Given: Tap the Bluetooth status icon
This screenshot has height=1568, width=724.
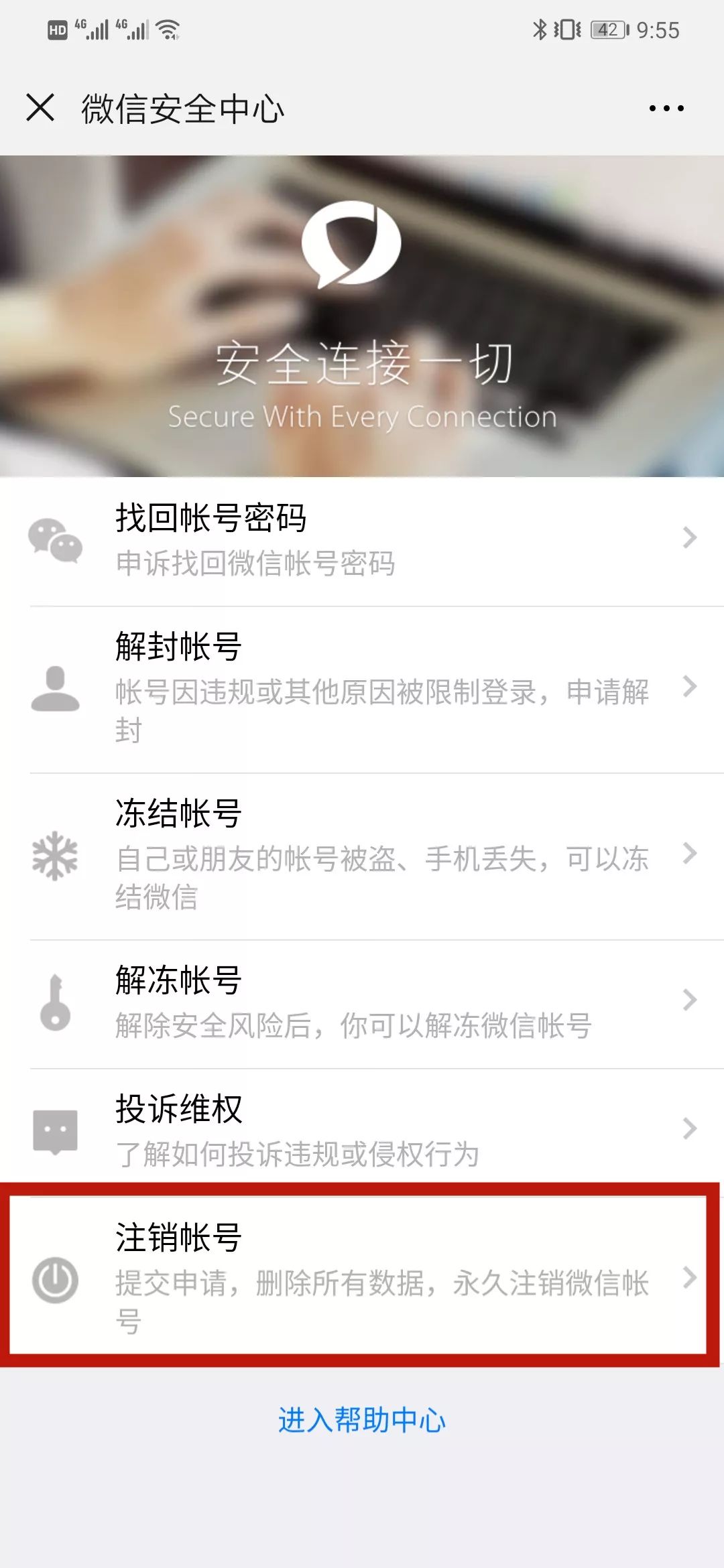Looking at the screenshot, I should click(540, 28).
